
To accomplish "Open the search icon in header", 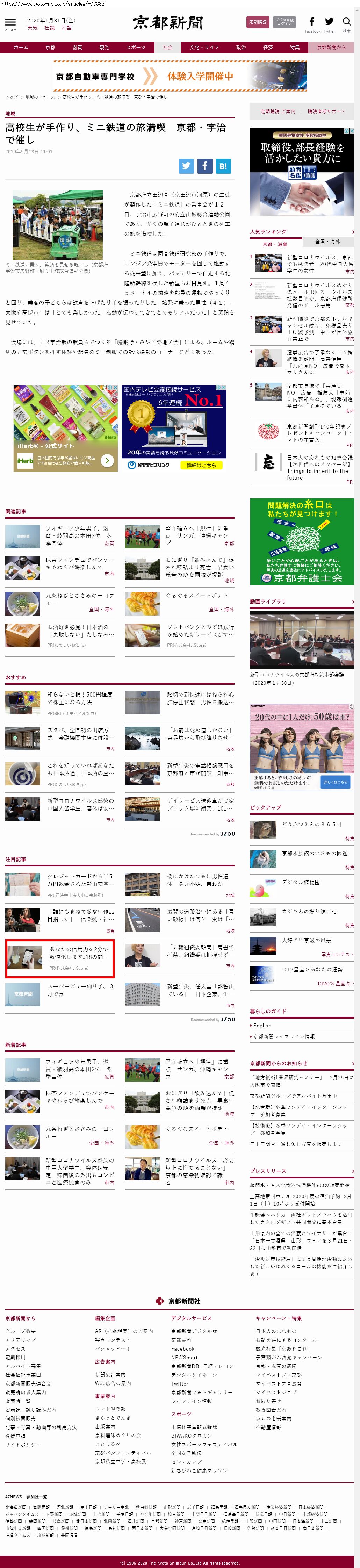I will tap(347, 22).
